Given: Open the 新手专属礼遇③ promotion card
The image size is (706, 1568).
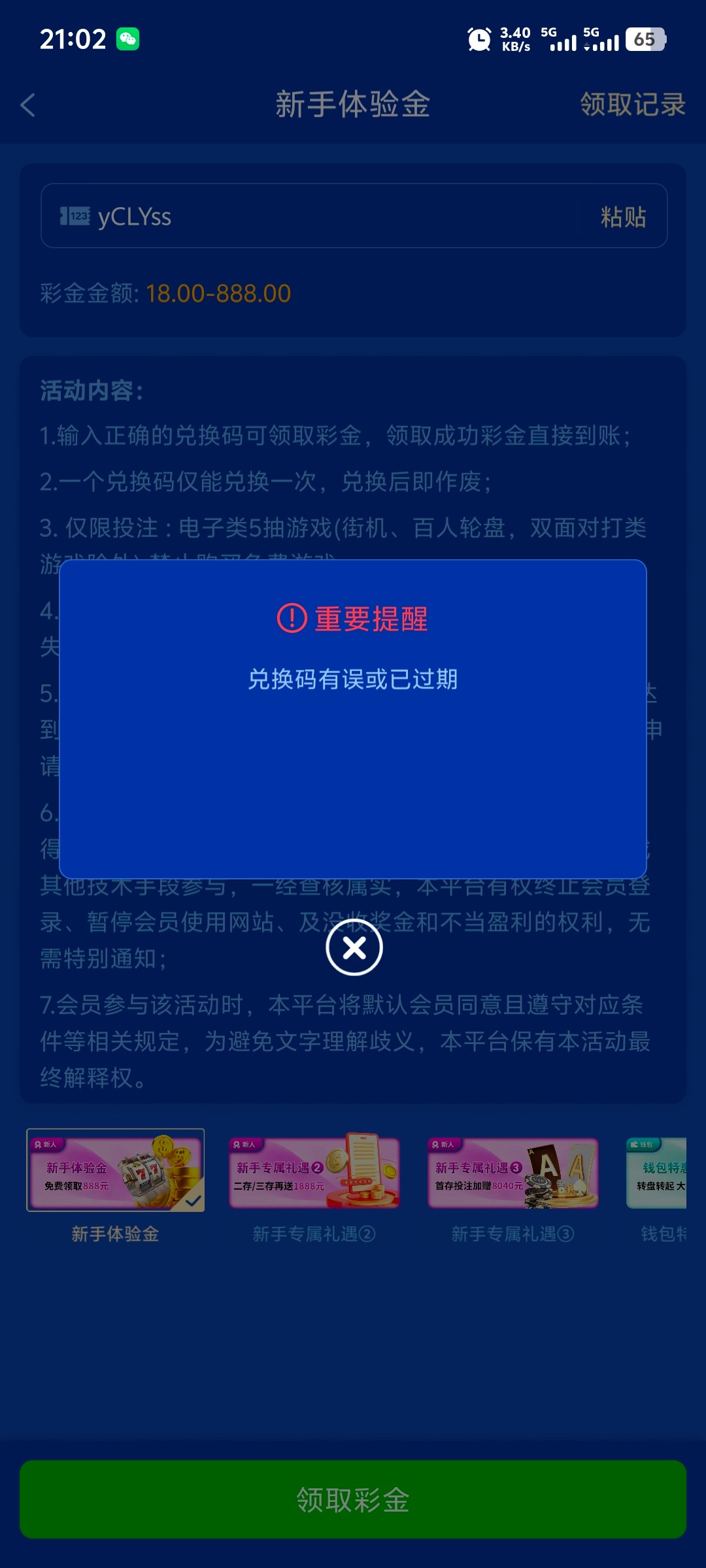Looking at the screenshot, I should tap(513, 1170).
